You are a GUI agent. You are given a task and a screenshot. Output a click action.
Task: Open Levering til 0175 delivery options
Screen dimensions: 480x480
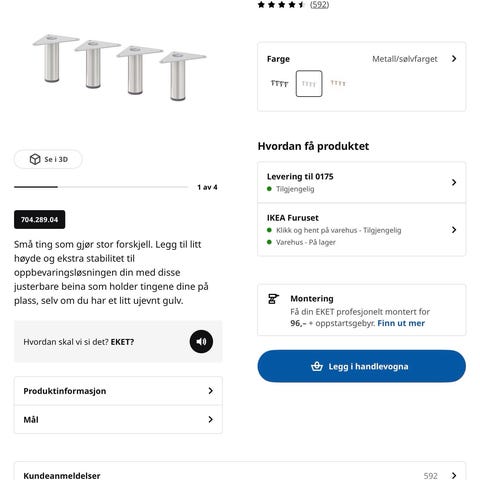[361, 182]
